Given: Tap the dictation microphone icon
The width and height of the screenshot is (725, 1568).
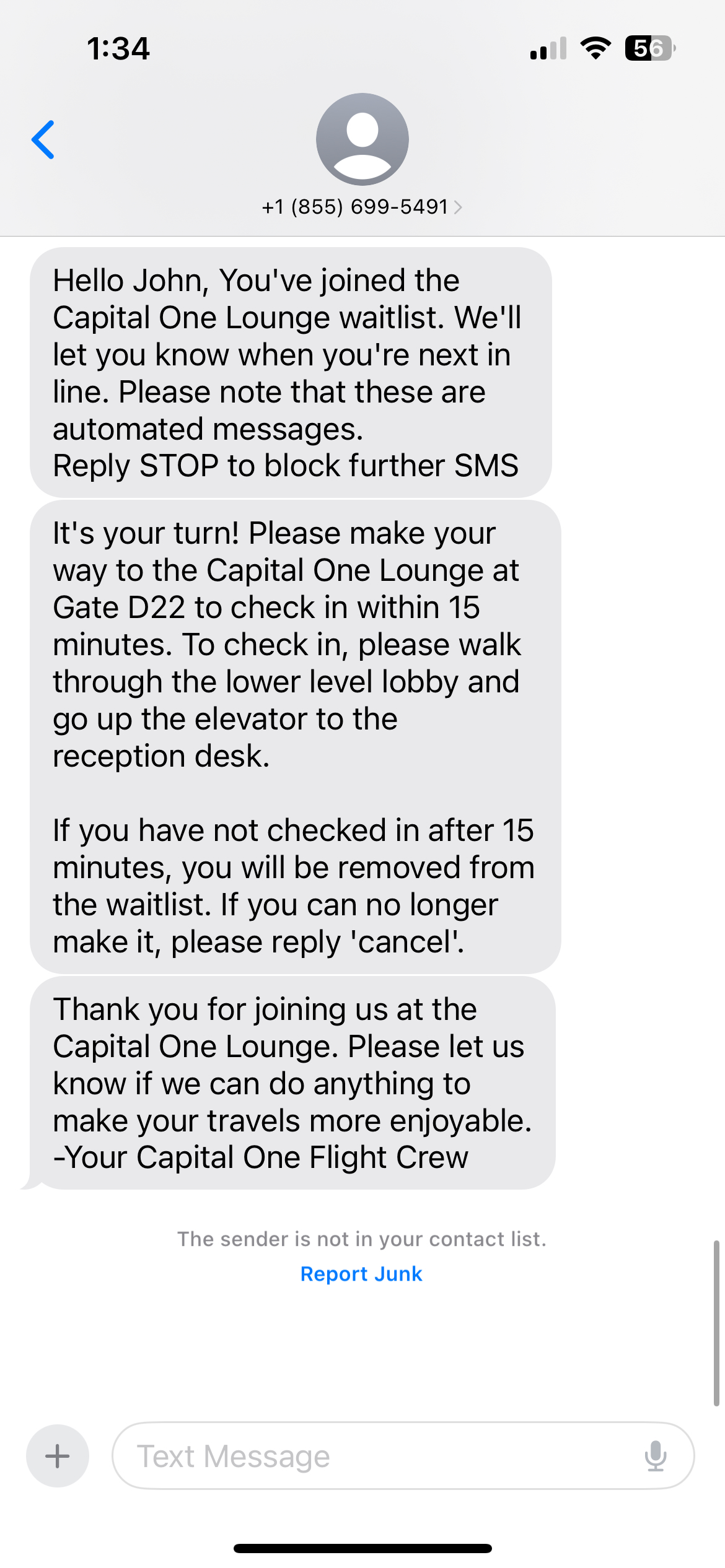Looking at the screenshot, I should [x=656, y=1456].
